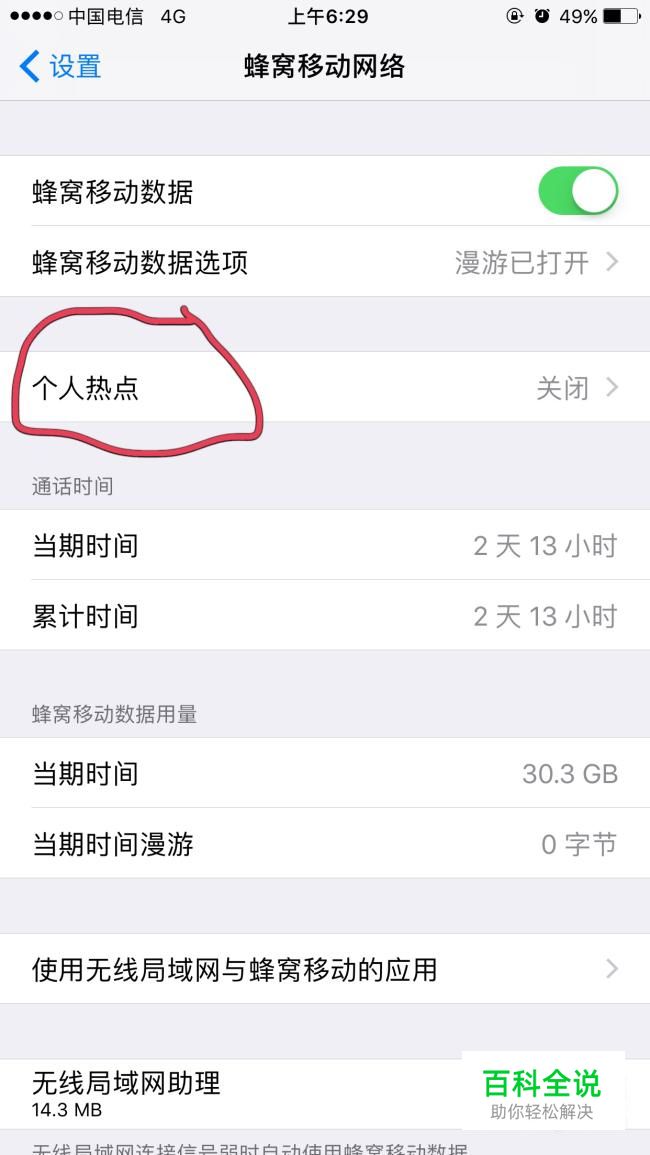Viewport: 650px width, 1155px height.
Task: Go back to 设置
Action: pyautogui.click(x=61, y=67)
